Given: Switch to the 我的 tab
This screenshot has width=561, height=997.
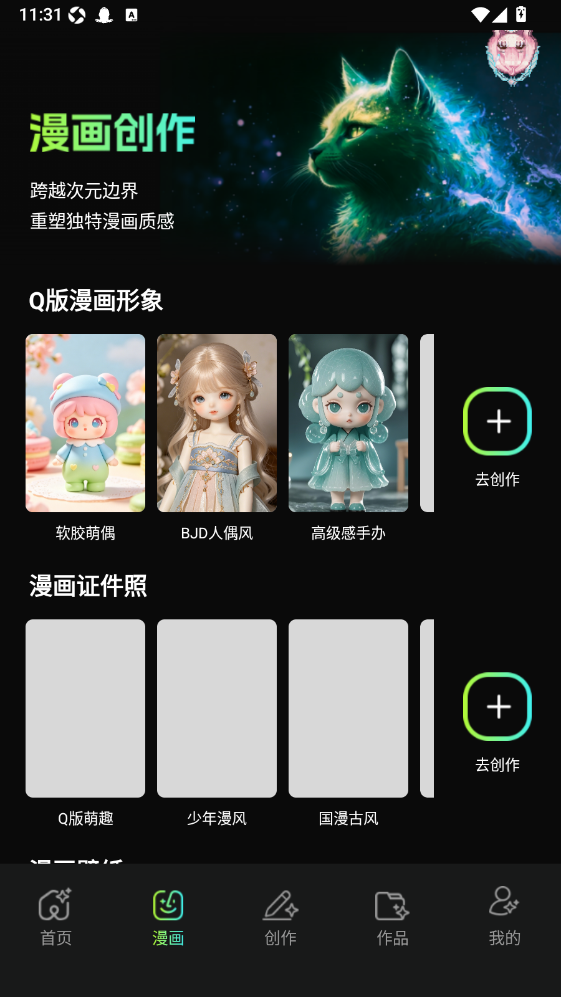Looking at the screenshot, I should pos(505,917).
